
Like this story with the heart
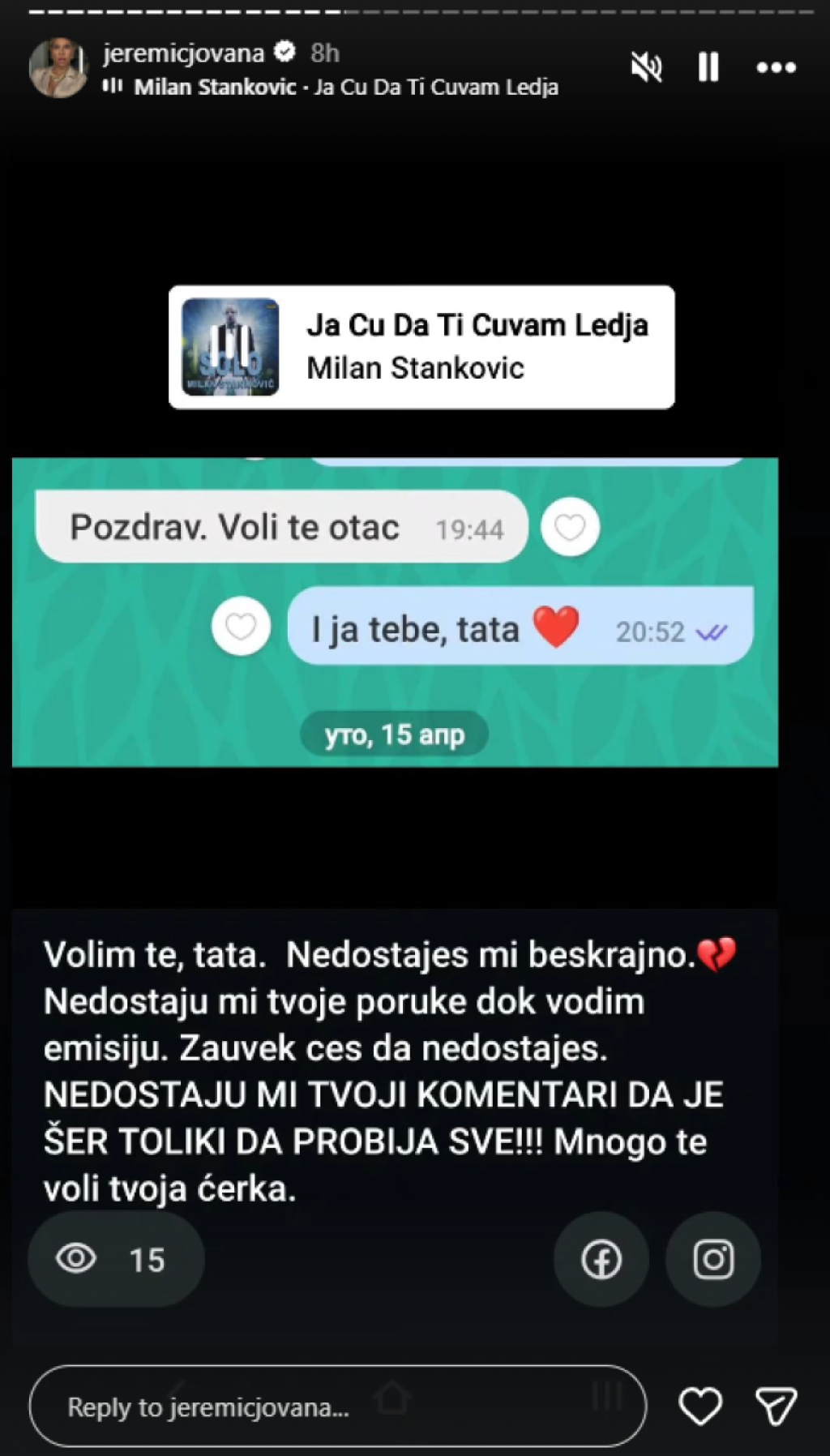click(700, 1407)
